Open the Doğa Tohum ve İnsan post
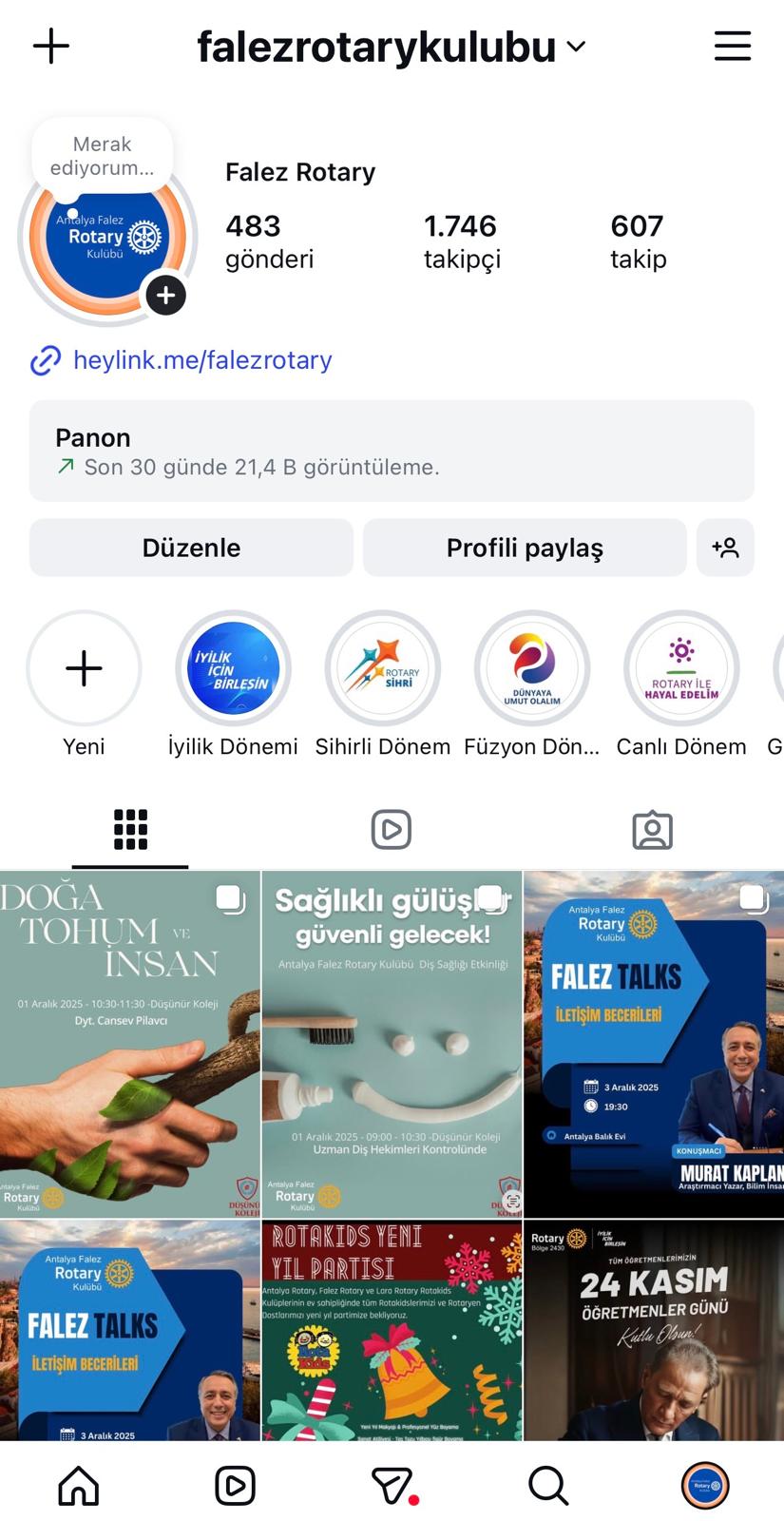Viewport: 784px width, 1521px height. (x=130, y=1044)
